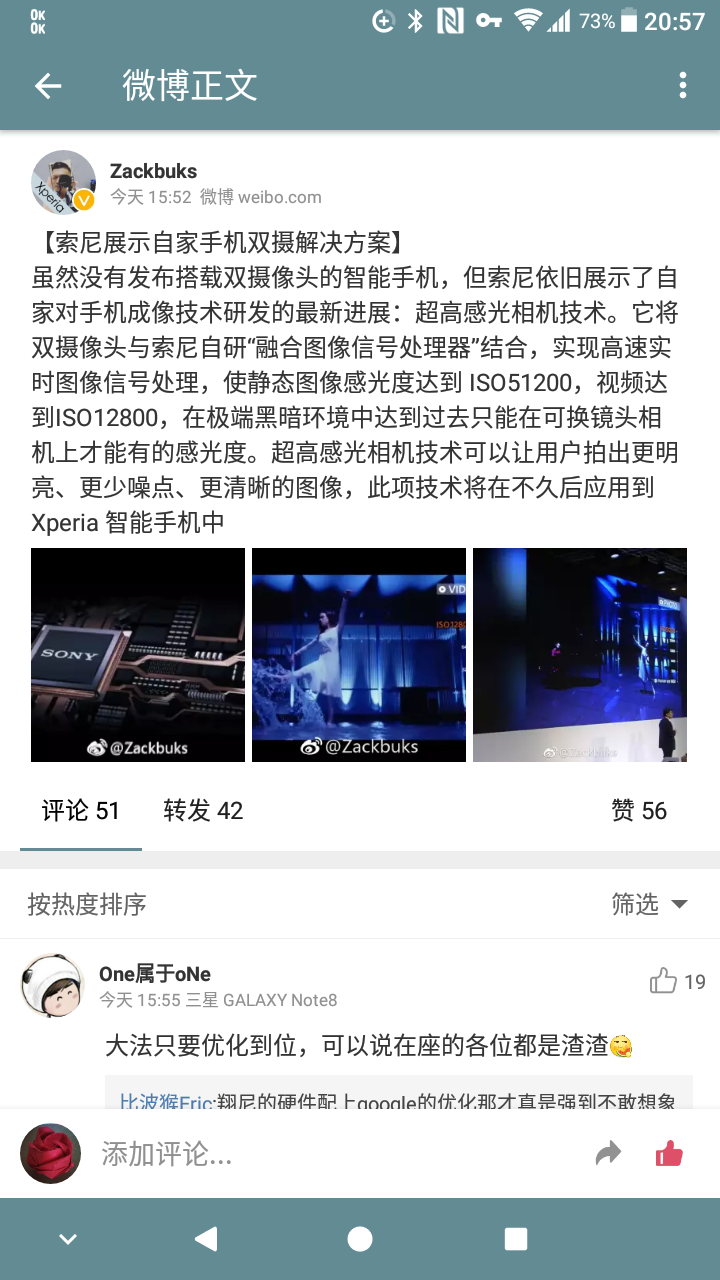
Task: Tap the system home button
Action: point(360,1240)
